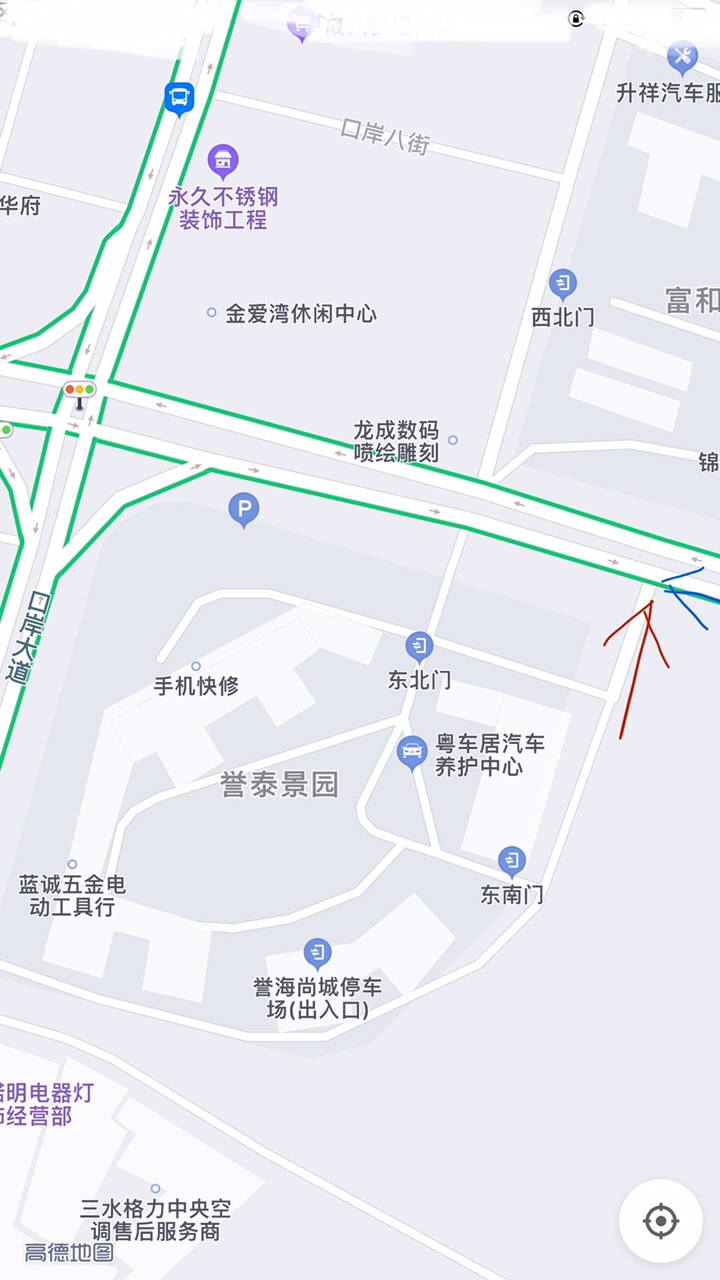This screenshot has height=1280, width=720.
Task: Tap 誉海尚城停车场 entrance marker
Action: [318, 953]
